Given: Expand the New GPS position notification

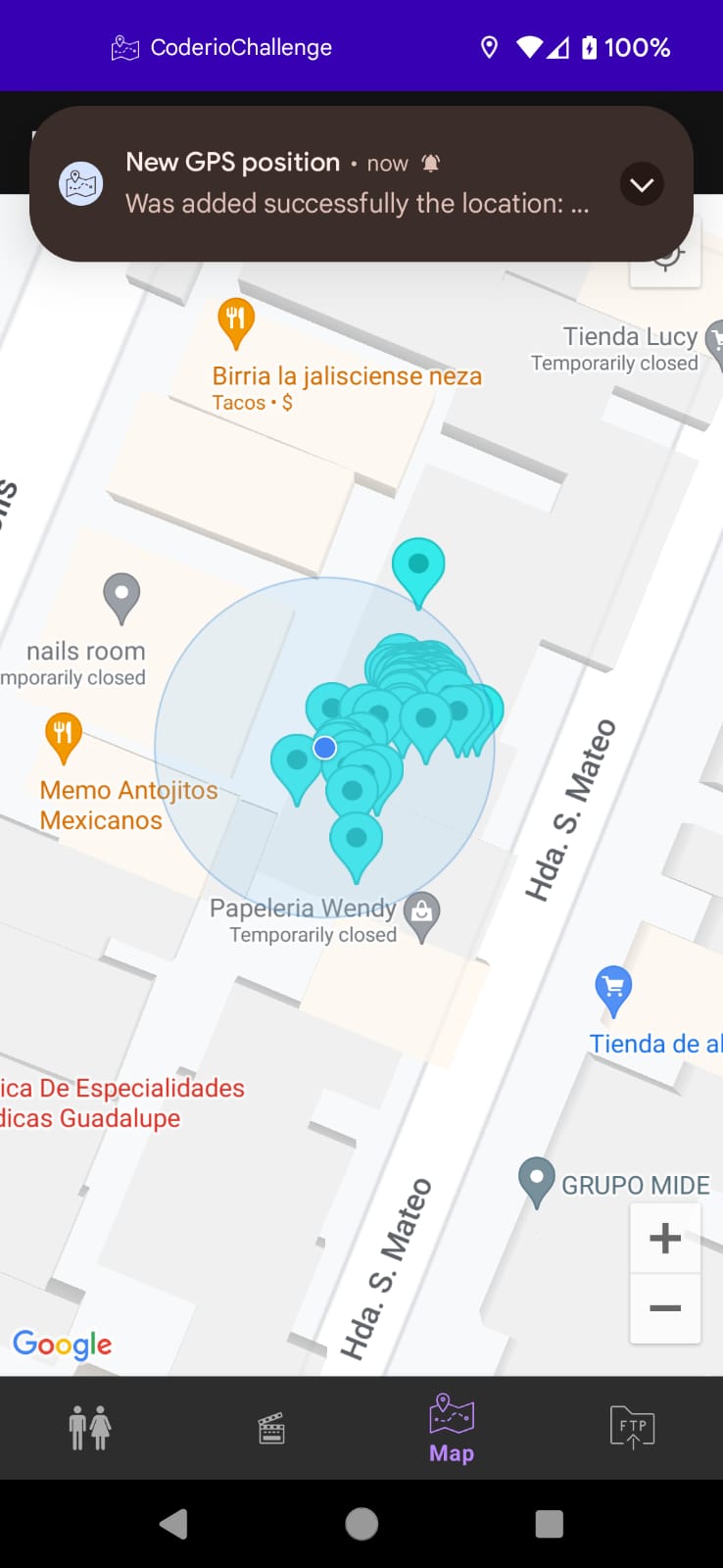Looking at the screenshot, I should pyautogui.click(x=642, y=184).
